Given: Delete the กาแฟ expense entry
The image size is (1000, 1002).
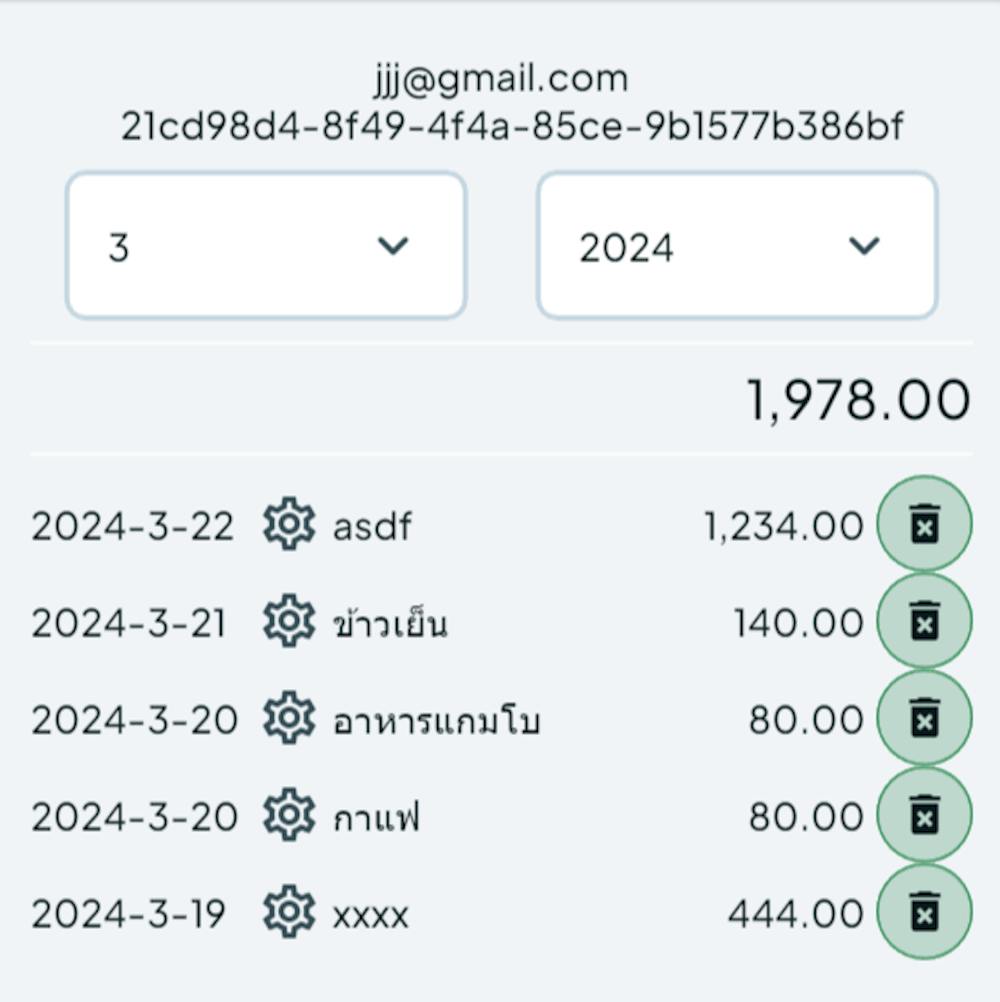Looking at the screenshot, I should (x=924, y=815).
